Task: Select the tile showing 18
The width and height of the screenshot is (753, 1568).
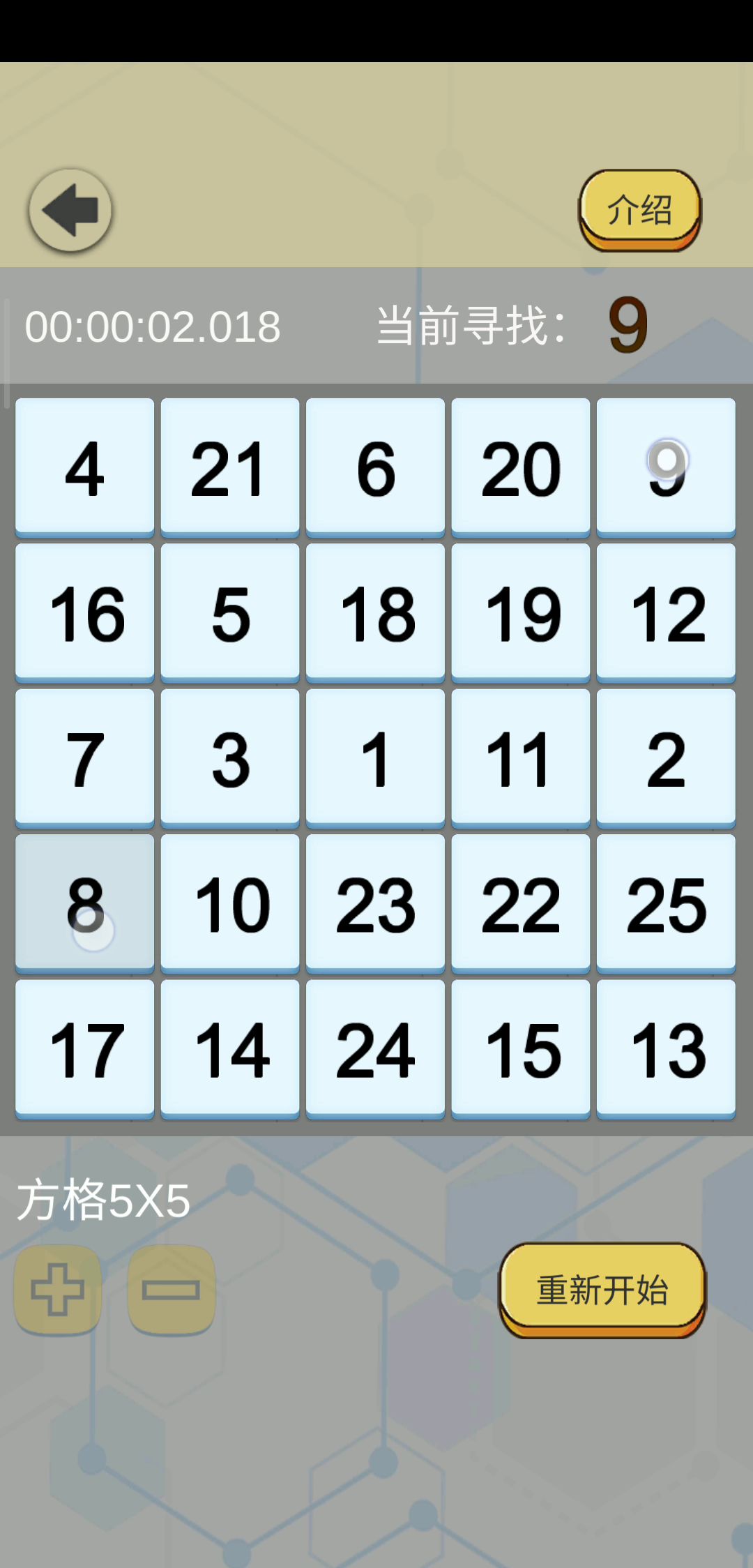Action: (x=375, y=612)
